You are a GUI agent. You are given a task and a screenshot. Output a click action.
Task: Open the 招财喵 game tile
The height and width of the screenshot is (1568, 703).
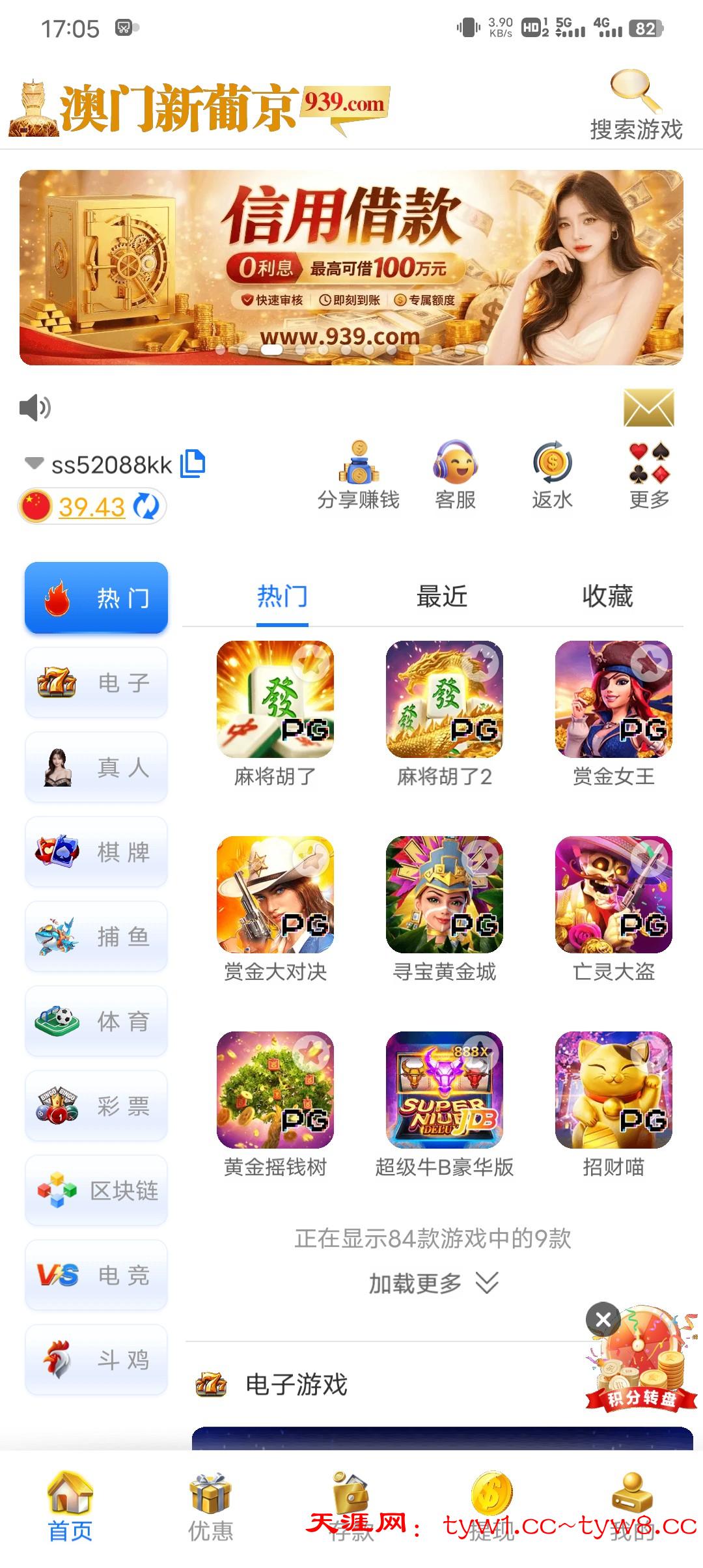pyautogui.click(x=613, y=1091)
